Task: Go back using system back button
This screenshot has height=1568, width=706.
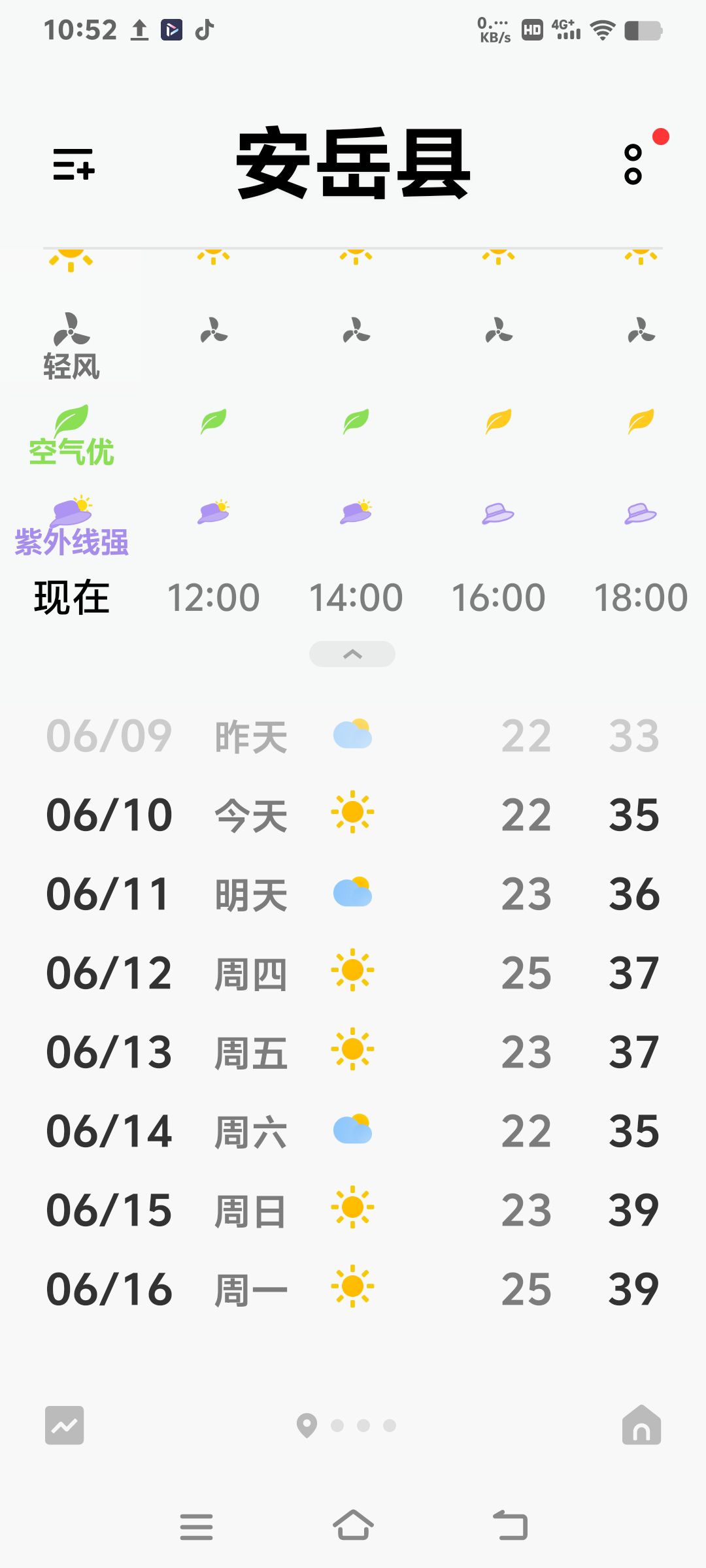Action: pos(510,1526)
